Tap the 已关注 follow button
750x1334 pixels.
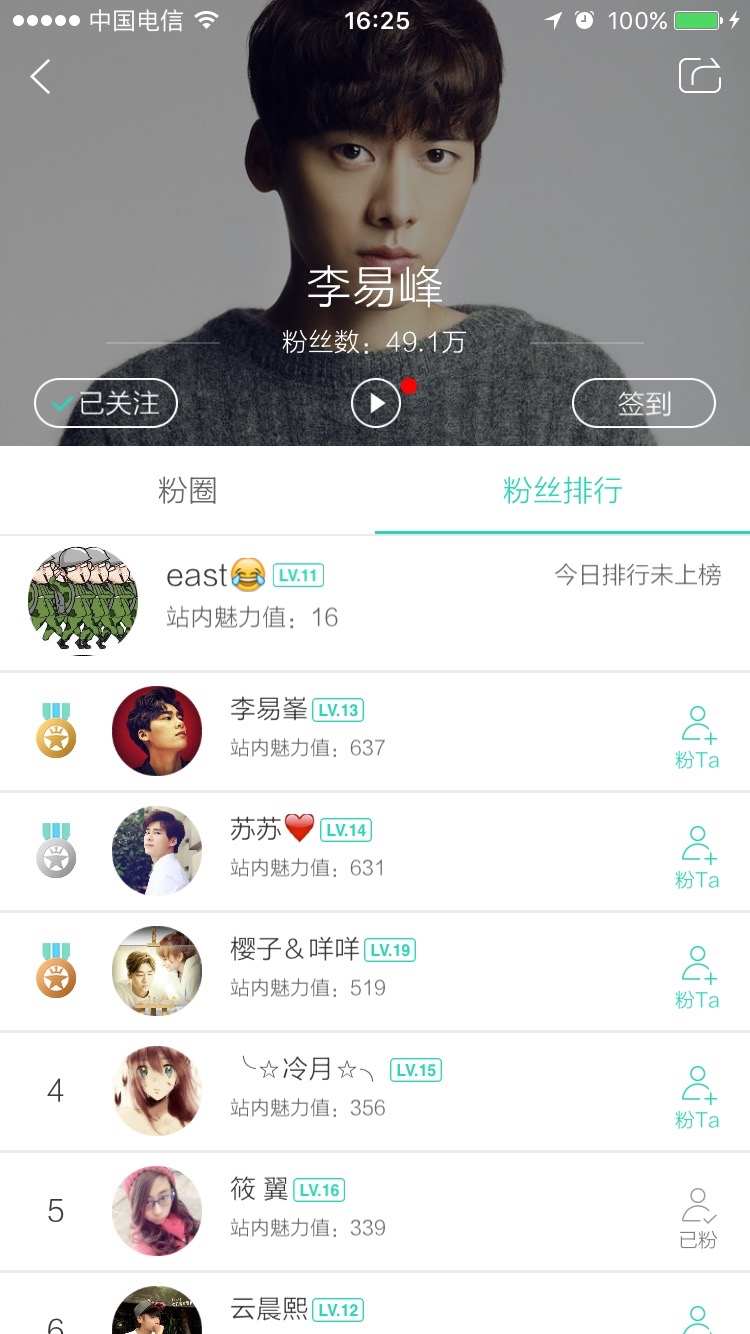[x=106, y=403]
